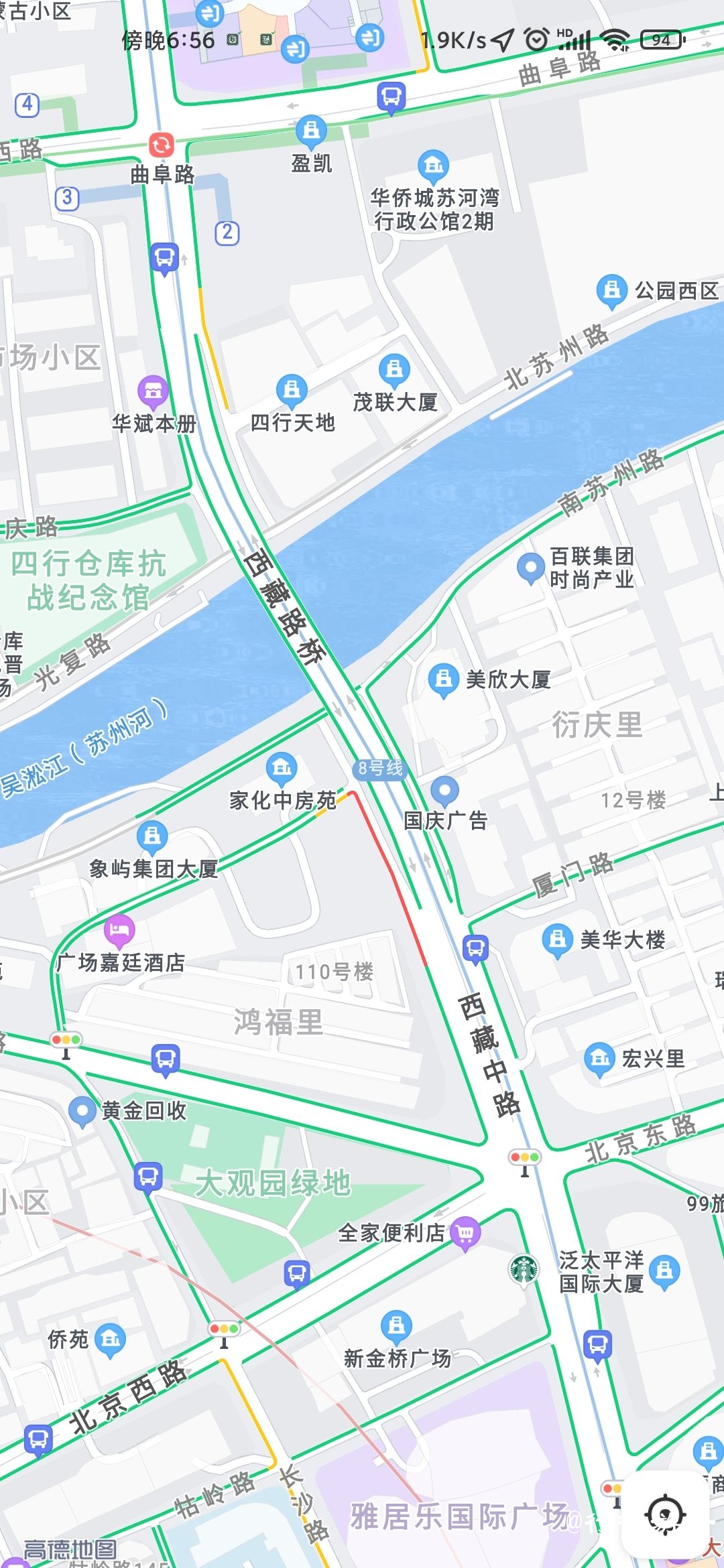The height and width of the screenshot is (1568, 724).
Task: Open the 百联集团时尚产业 location pin
Action: point(530,568)
